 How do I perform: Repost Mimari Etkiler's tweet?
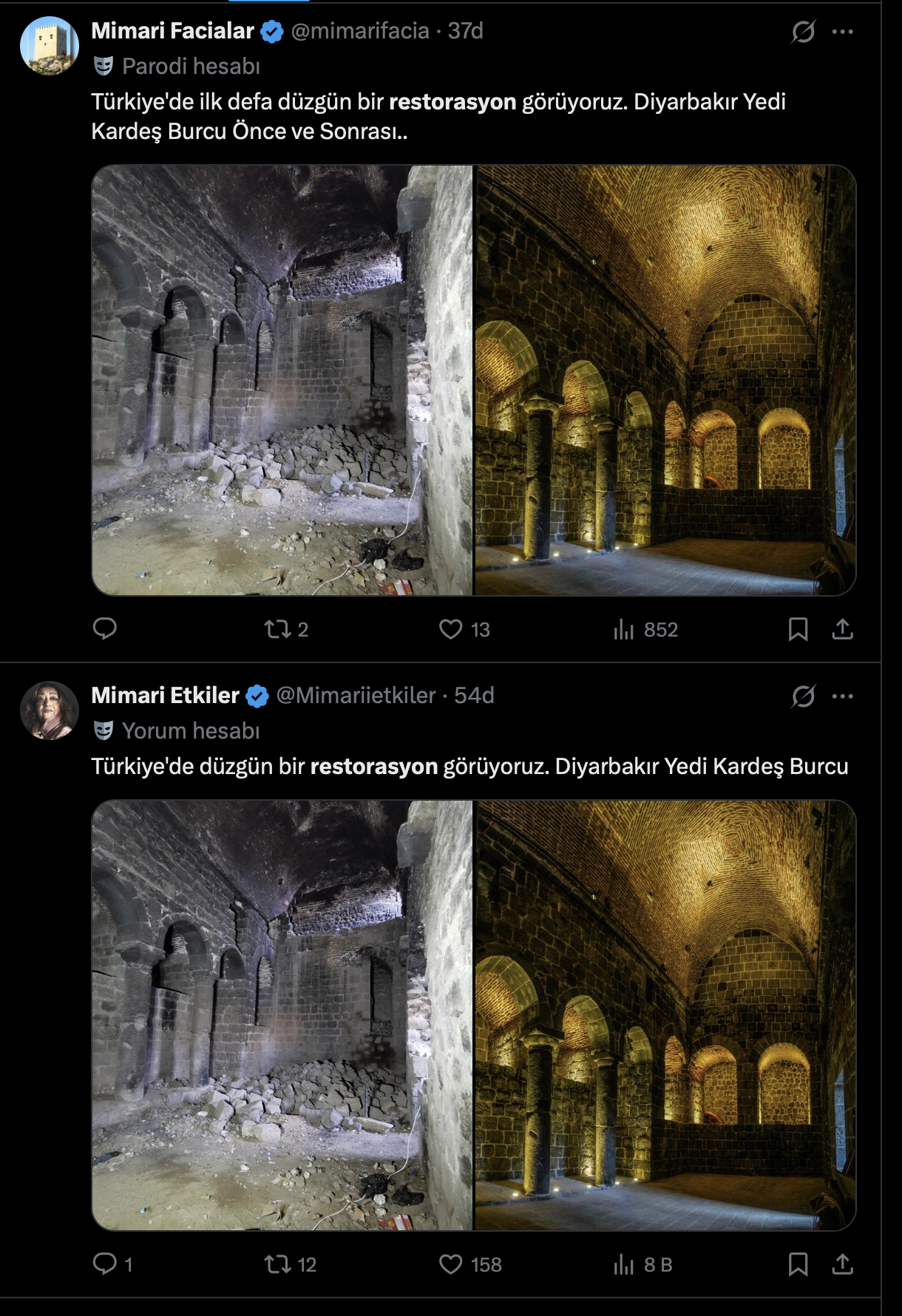pyautogui.click(x=278, y=1264)
